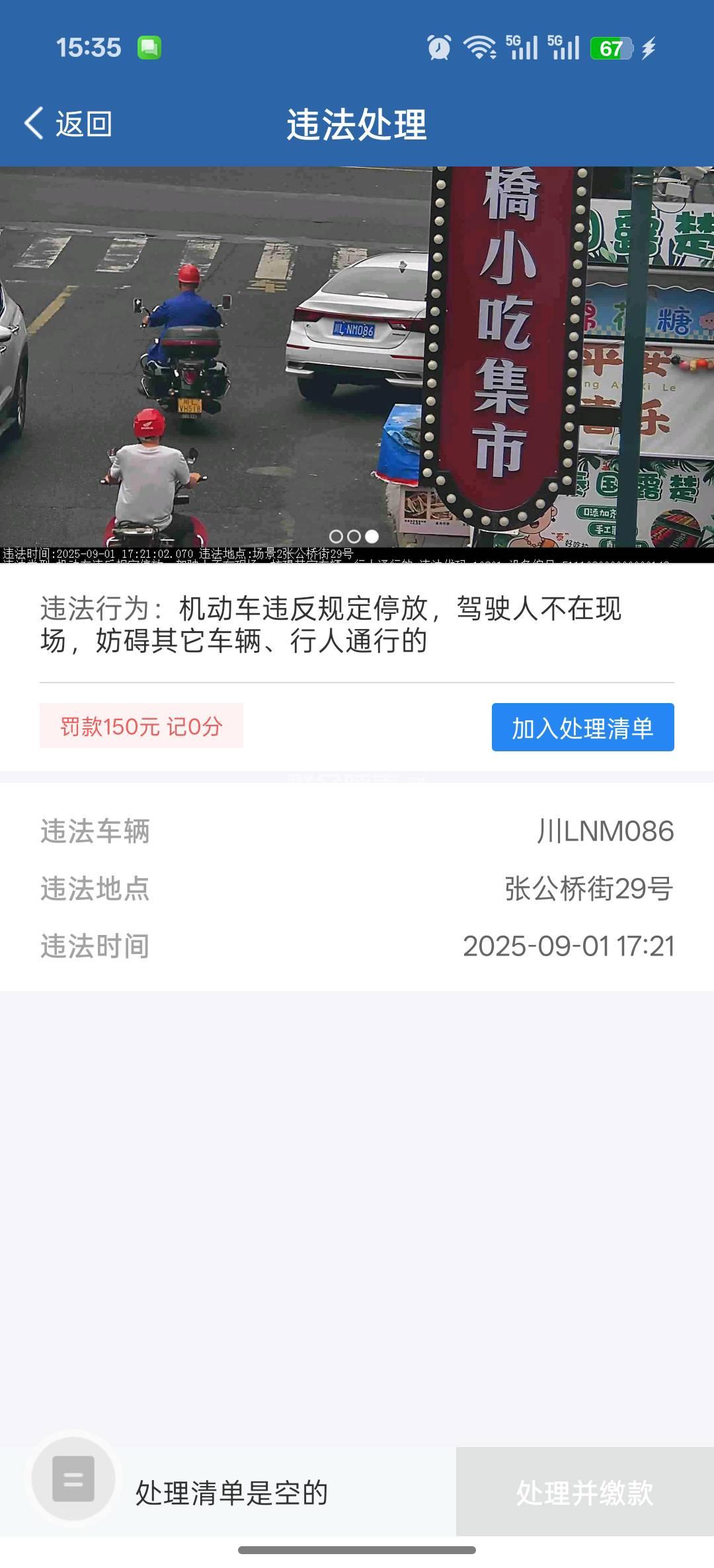This screenshot has height=1568, width=714.
Task: Add violation via 加入处理清单 button
Action: pos(582,728)
